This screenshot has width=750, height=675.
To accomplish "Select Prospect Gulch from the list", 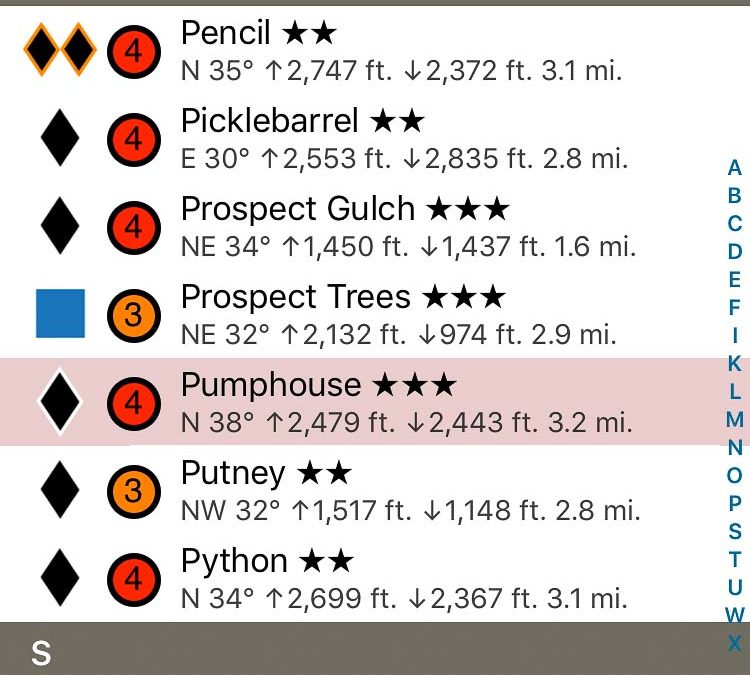I will click(400, 226).
